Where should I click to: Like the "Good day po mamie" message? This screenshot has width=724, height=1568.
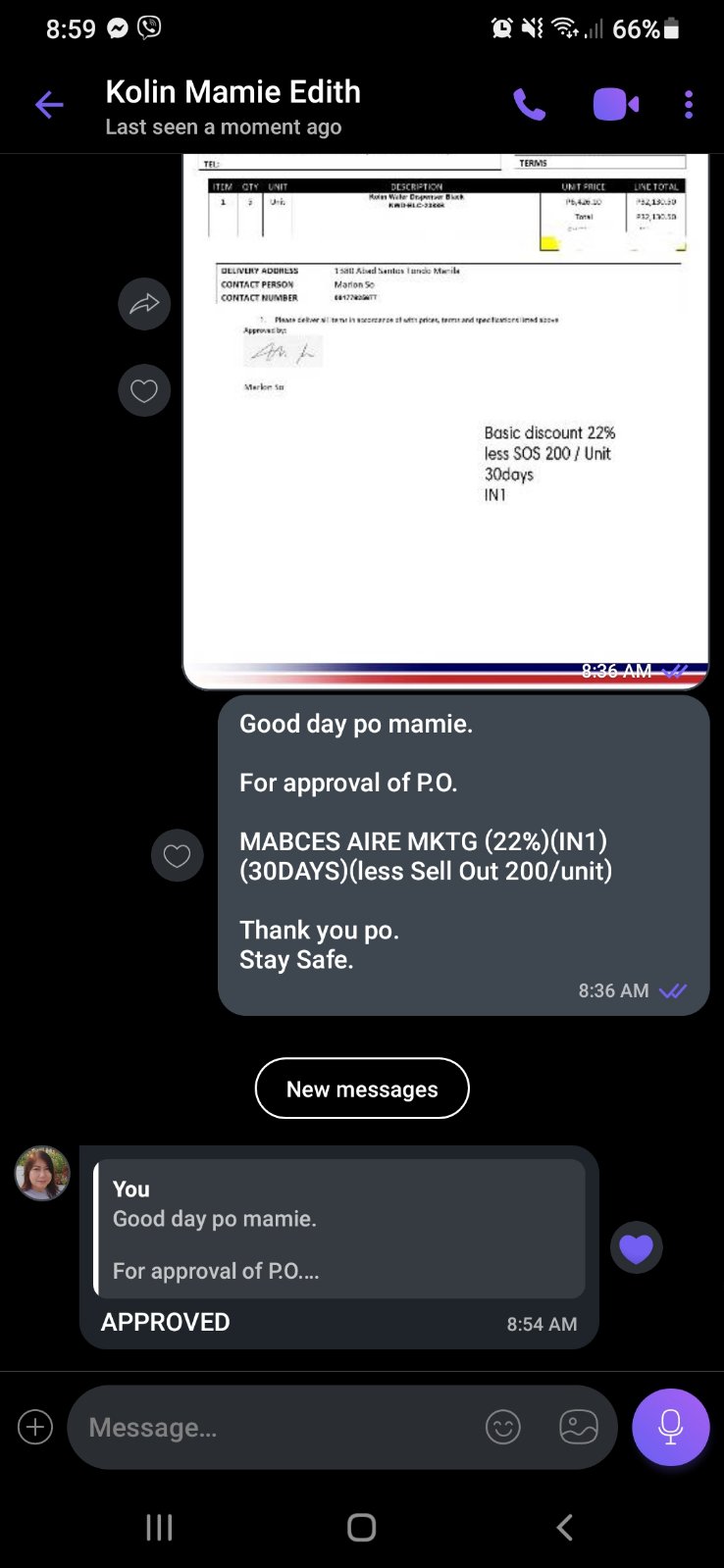(x=177, y=855)
